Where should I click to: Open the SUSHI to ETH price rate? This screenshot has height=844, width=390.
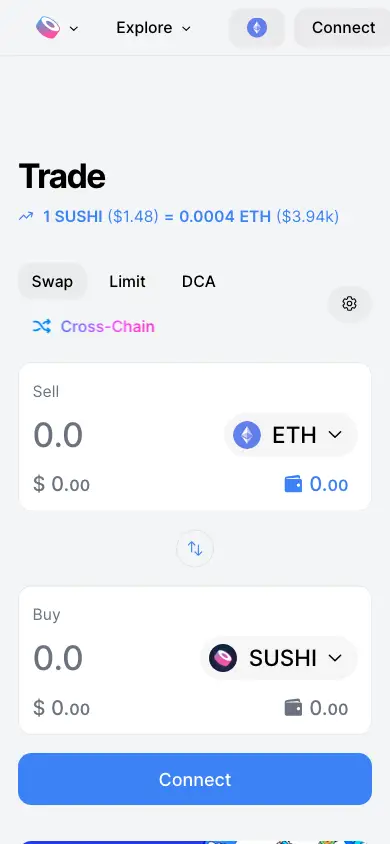(179, 217)
